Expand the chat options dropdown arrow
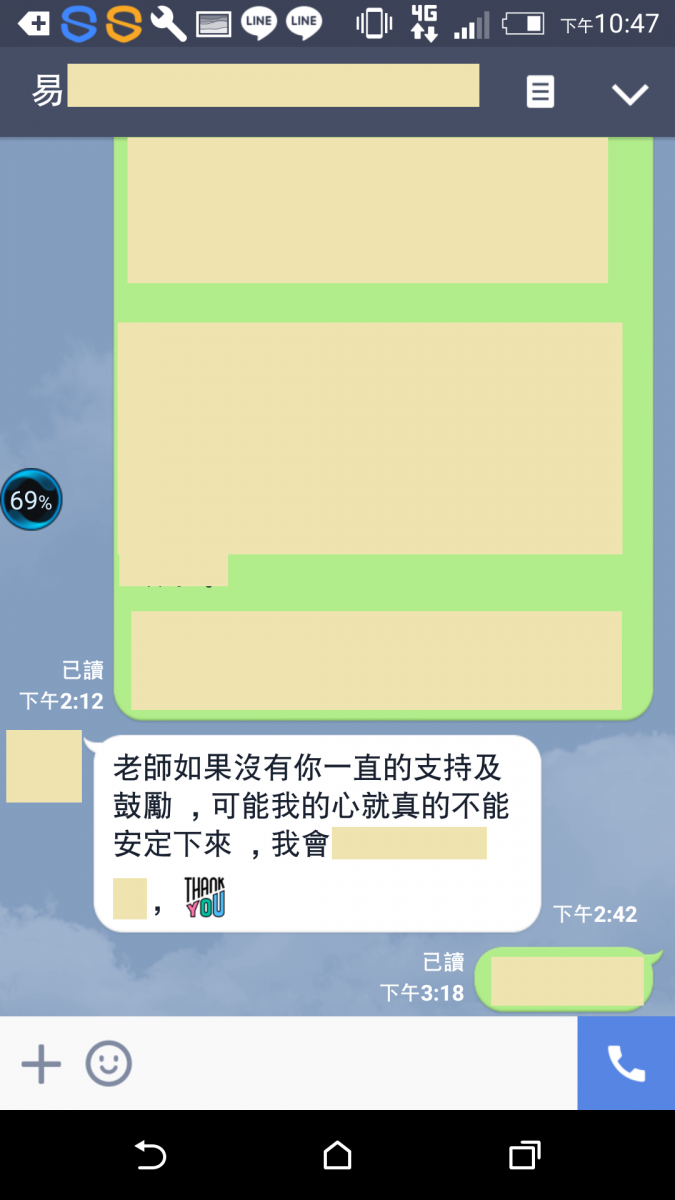675x1200 pixels. [x=630, y=93]
